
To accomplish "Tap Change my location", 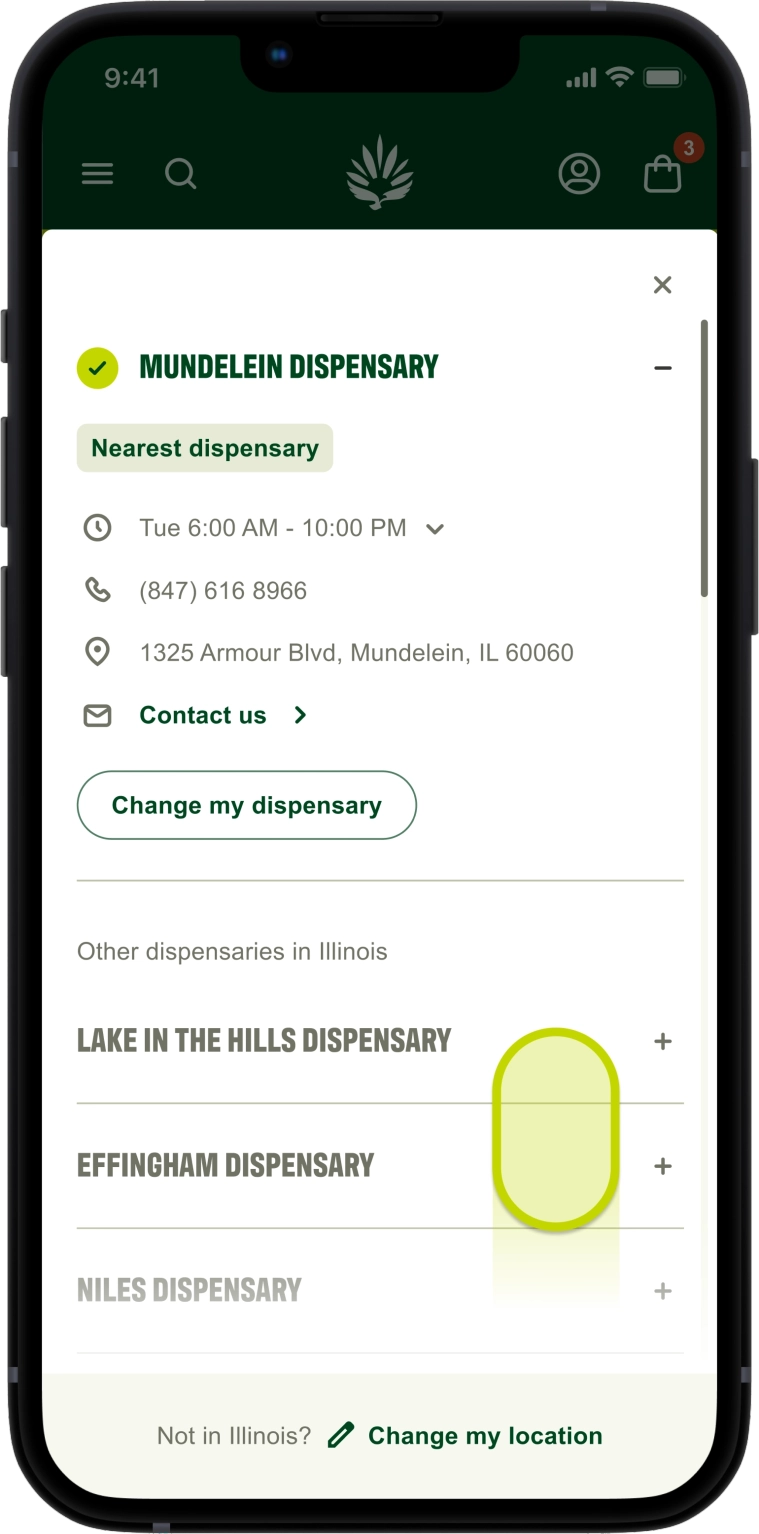I will [x=484, y=1436].
